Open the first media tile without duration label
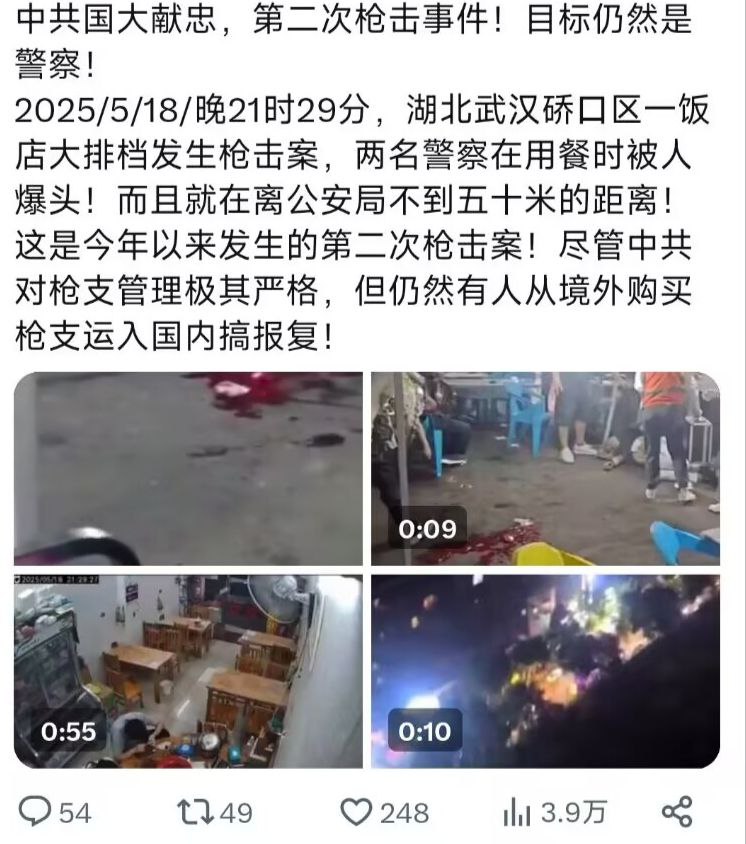The width and height of the screenshot is (746, 844). (x=188, y=468)
